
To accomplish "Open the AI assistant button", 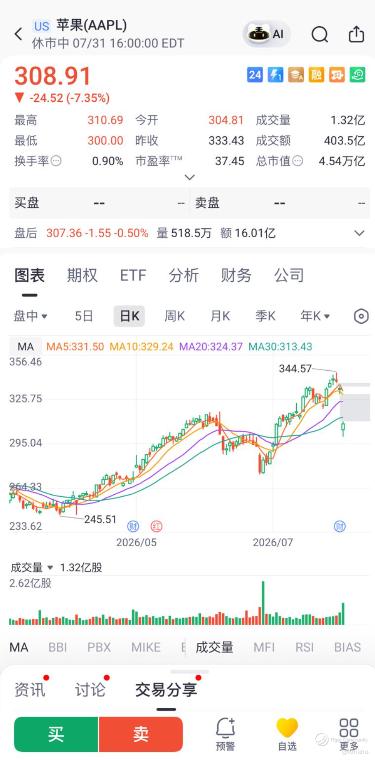I will coord(266,34).
